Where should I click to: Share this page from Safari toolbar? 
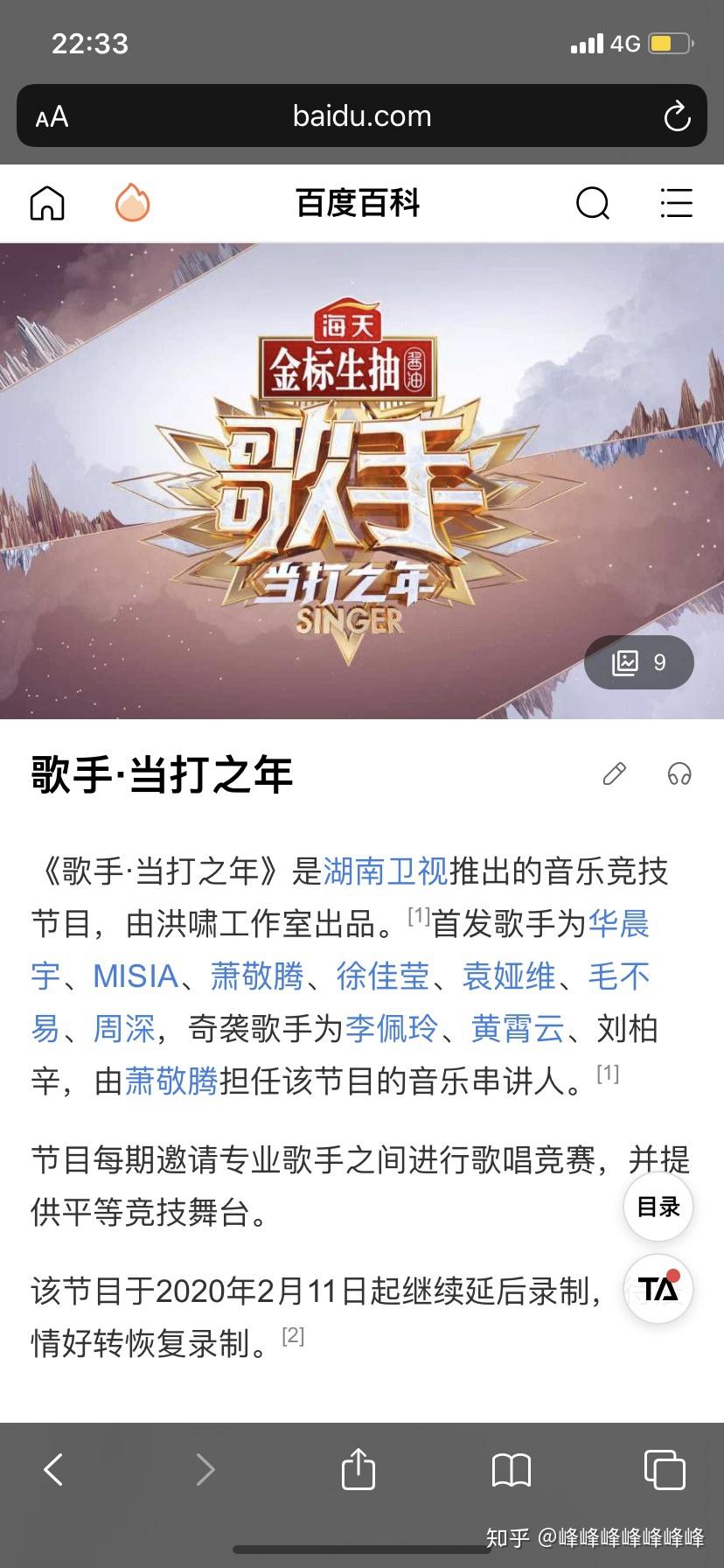[358, 1469]
